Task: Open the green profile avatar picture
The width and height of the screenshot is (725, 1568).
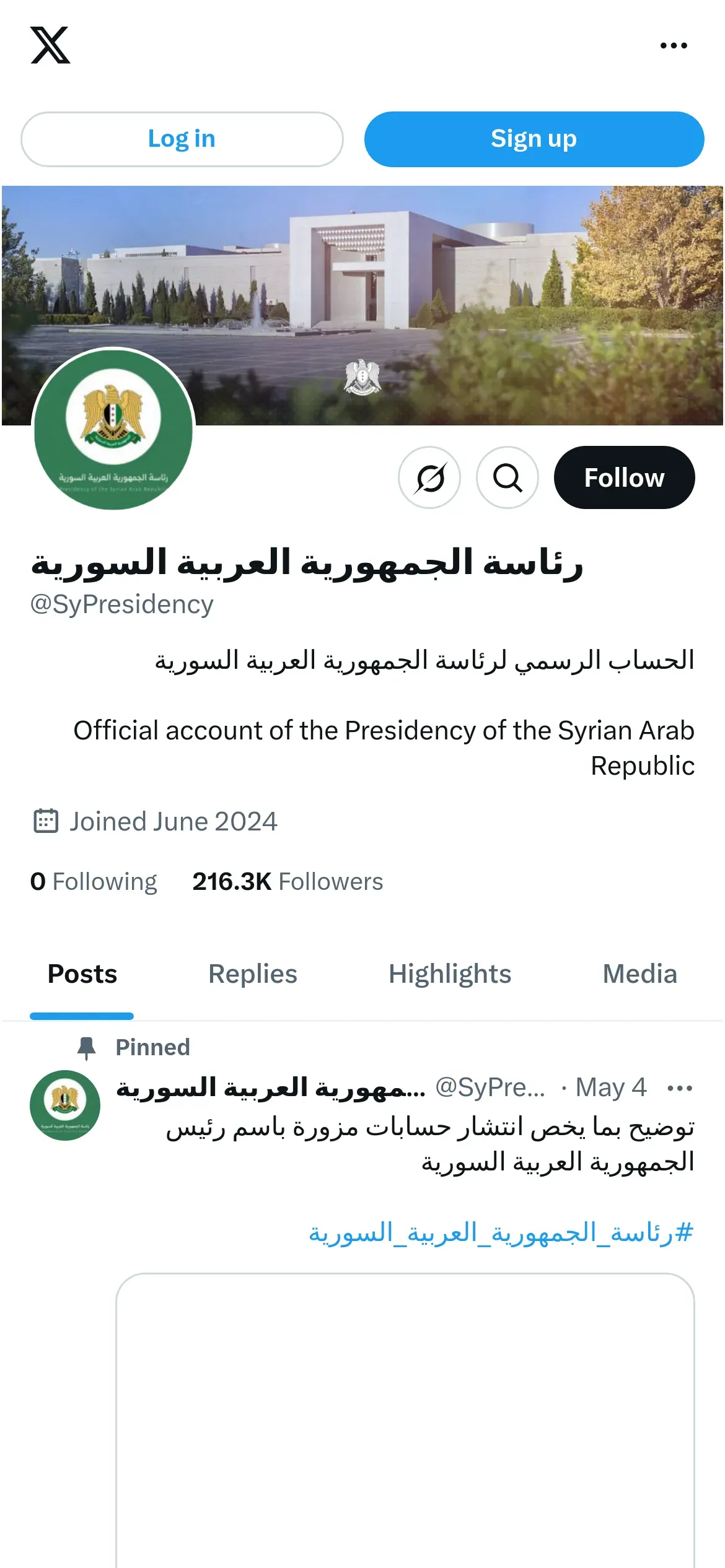Action: tap(113, 429)
